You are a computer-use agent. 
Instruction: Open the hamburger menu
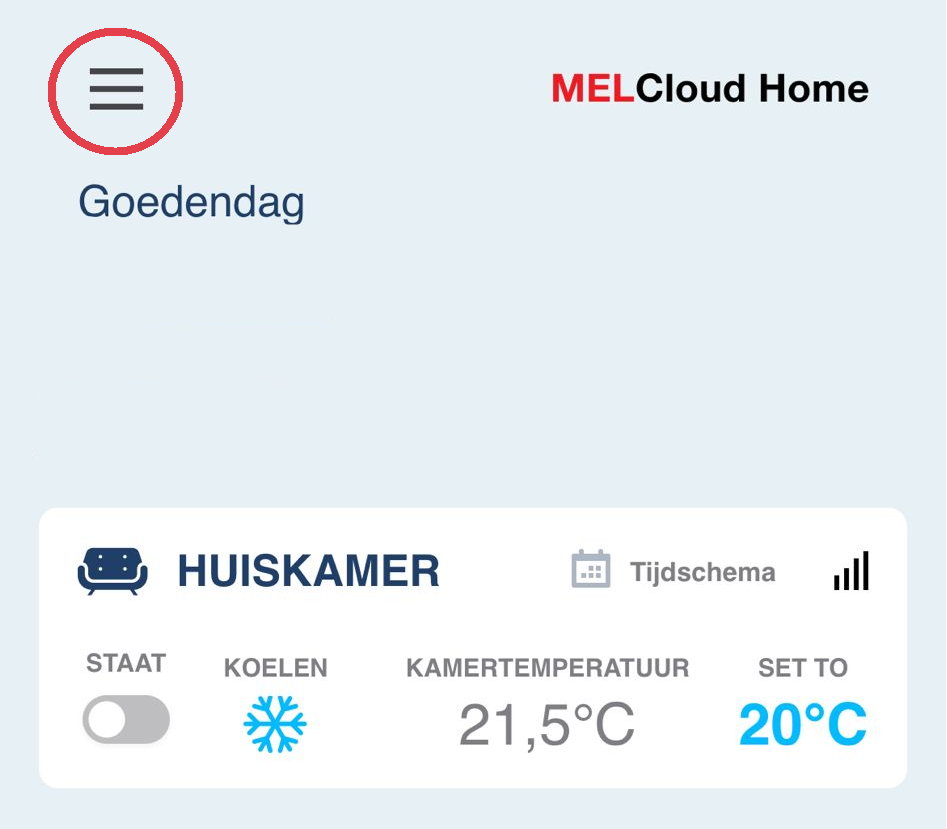[116, 90]
